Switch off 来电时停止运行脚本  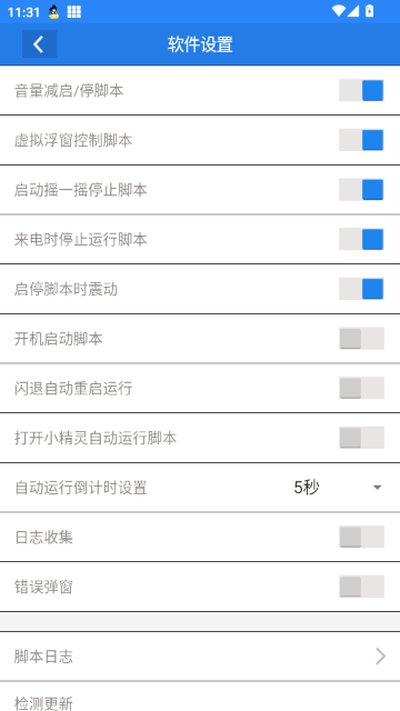pos(361,239)
